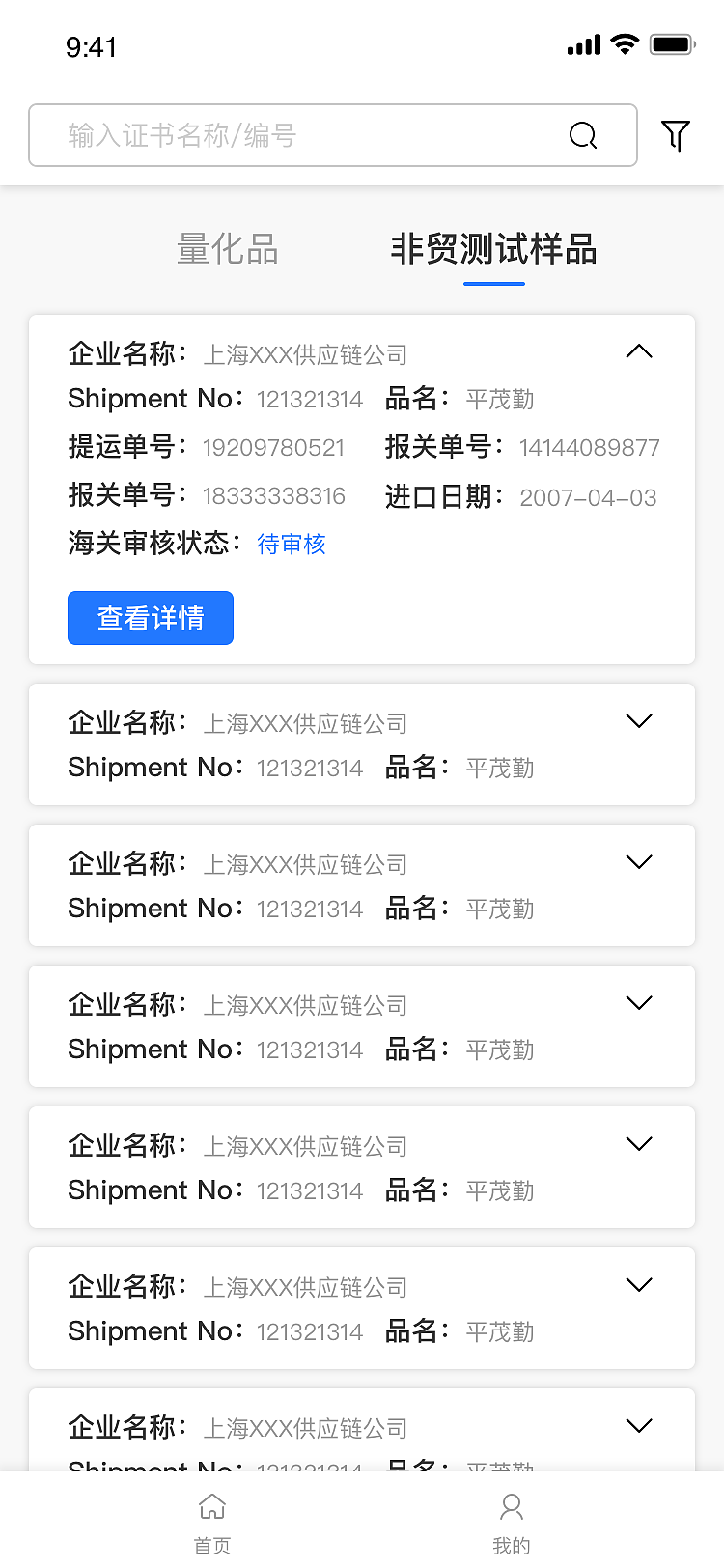This screenshot has height=1568, width=724.
Task: Collapse the expanded first shipment card
Action: (639, 350)
